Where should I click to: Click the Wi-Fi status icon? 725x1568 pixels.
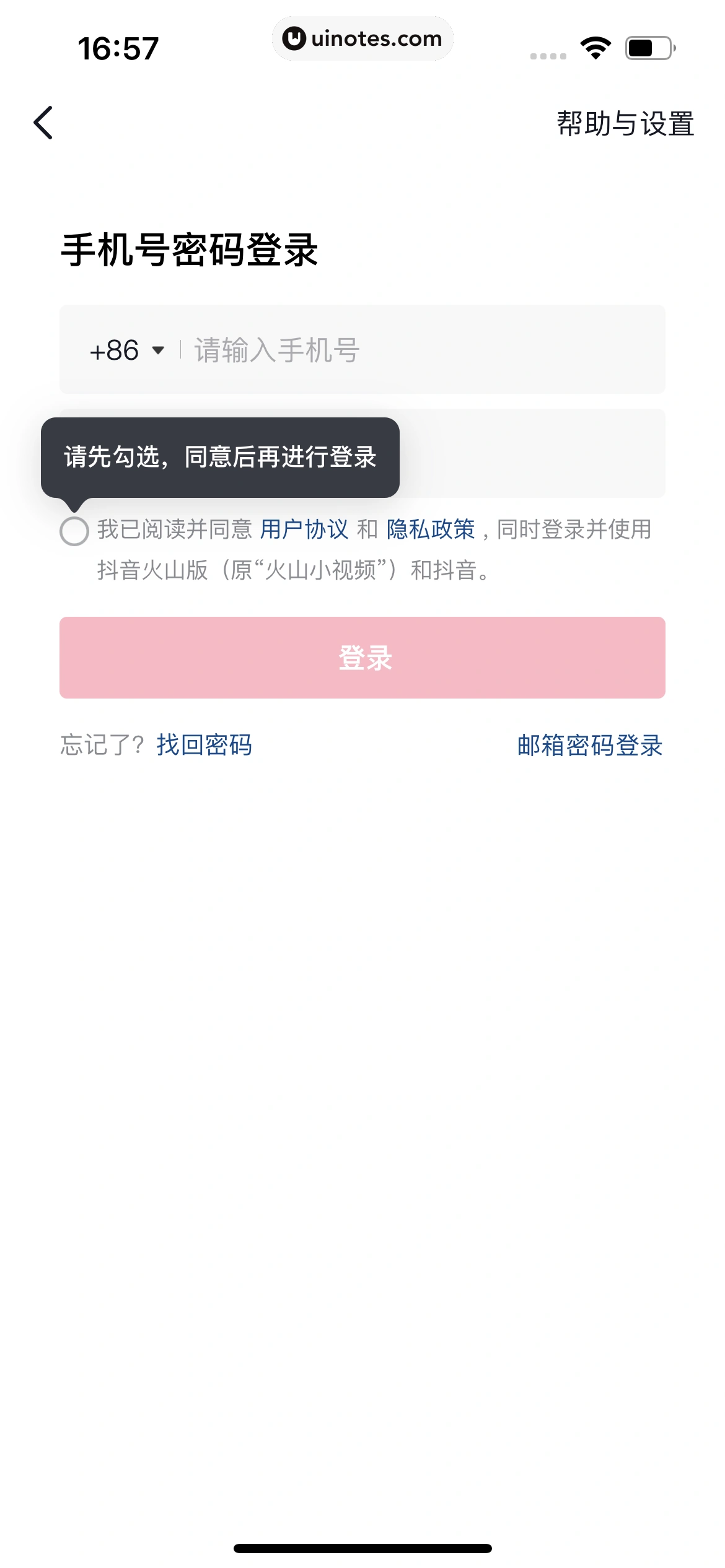click(595, 46)
